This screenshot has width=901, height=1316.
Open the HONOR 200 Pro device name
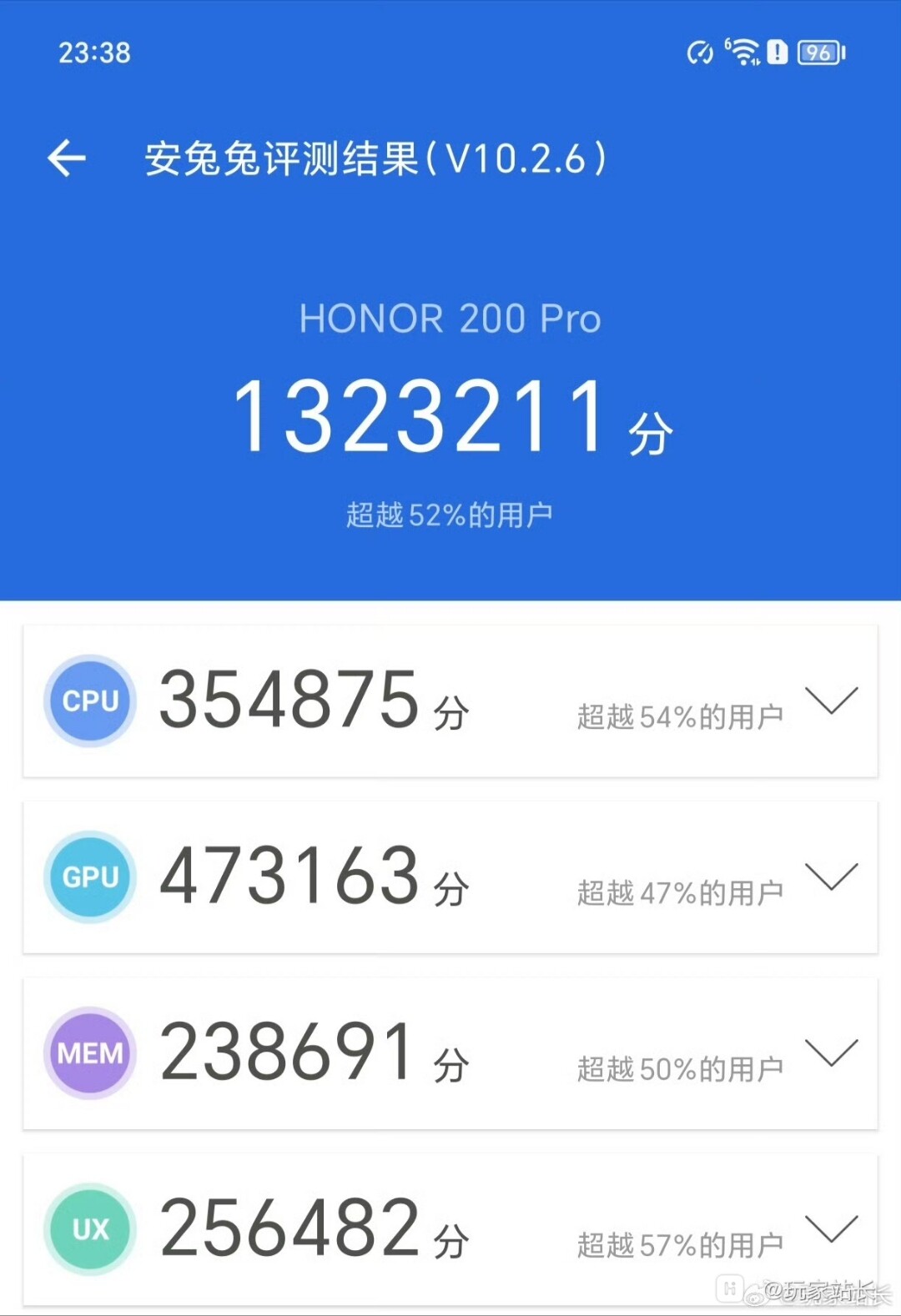tap(450, 319)
